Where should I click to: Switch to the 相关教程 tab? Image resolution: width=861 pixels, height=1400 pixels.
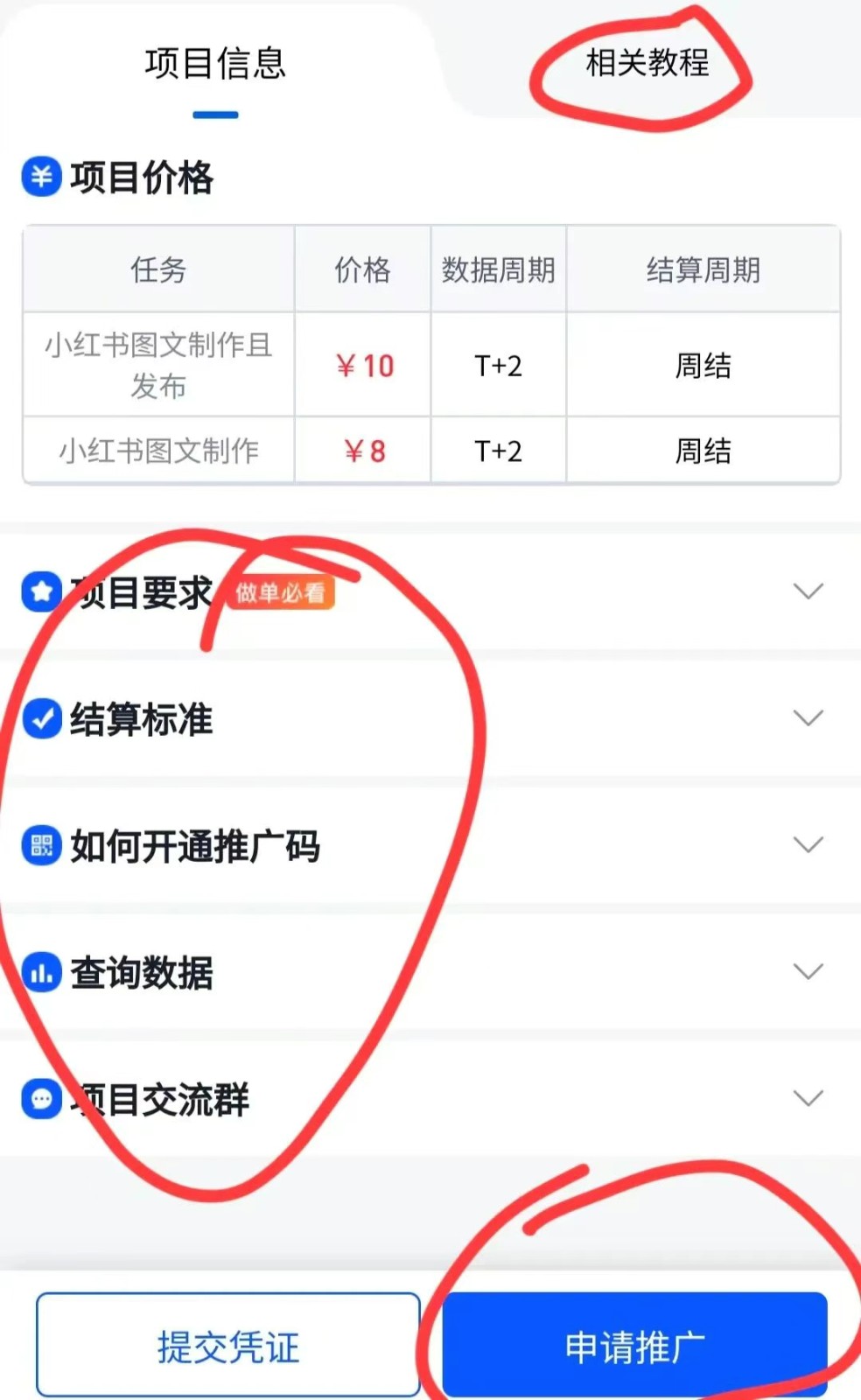tap(647, 63)
